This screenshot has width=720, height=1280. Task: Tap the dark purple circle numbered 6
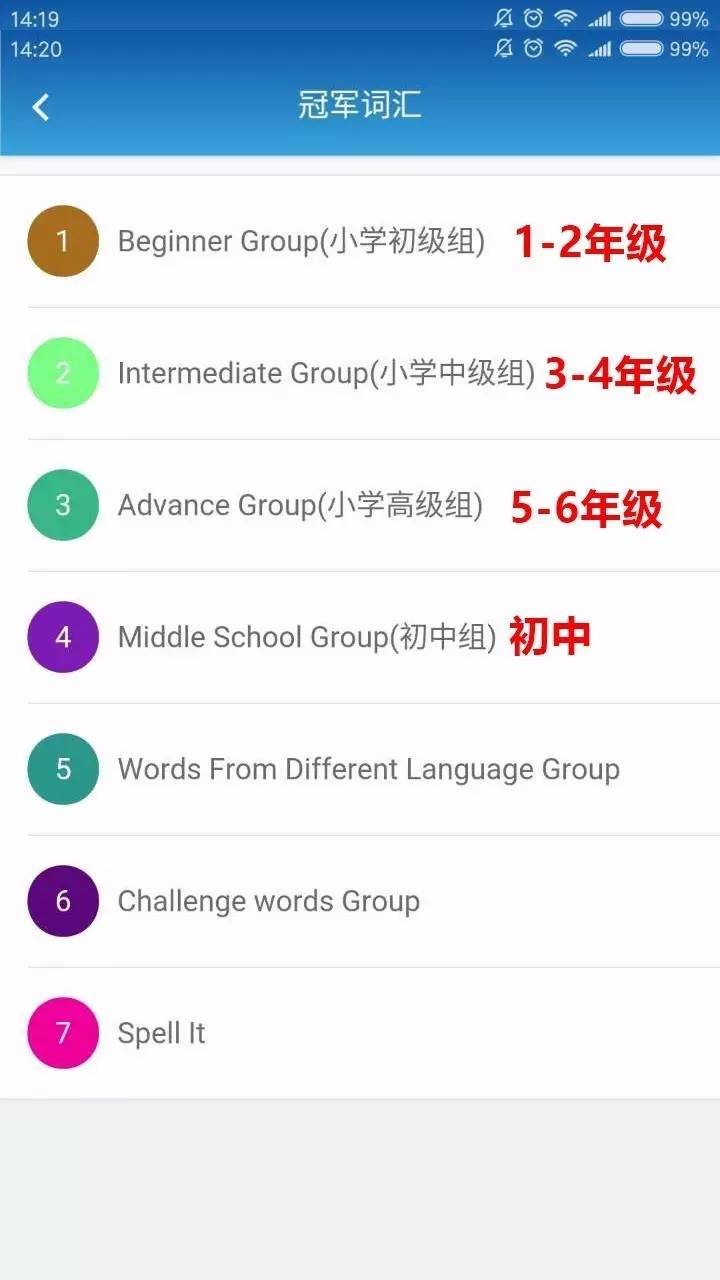[x=62, y=900]
